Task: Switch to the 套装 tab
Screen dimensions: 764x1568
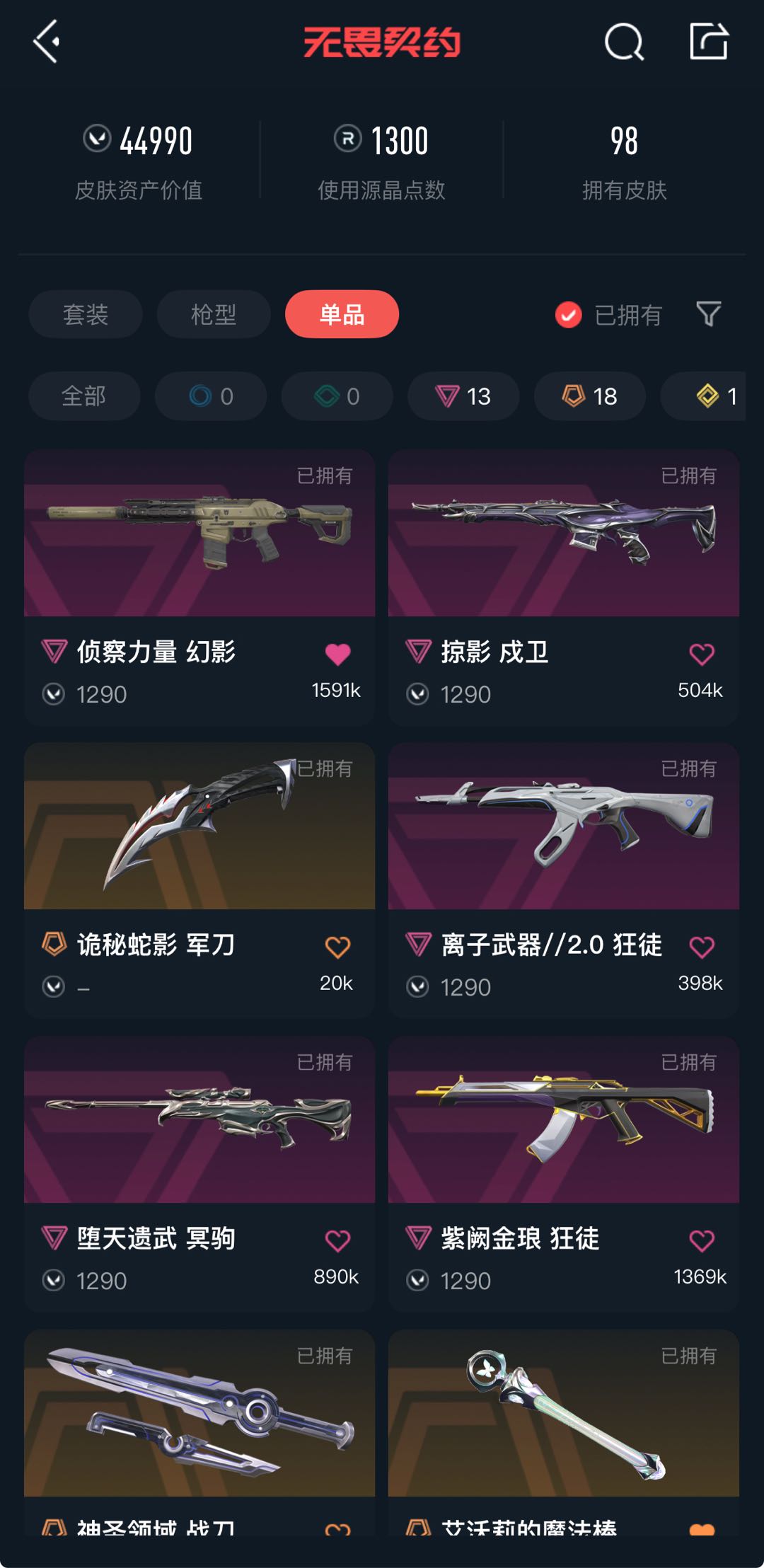Action: (86, 314)
